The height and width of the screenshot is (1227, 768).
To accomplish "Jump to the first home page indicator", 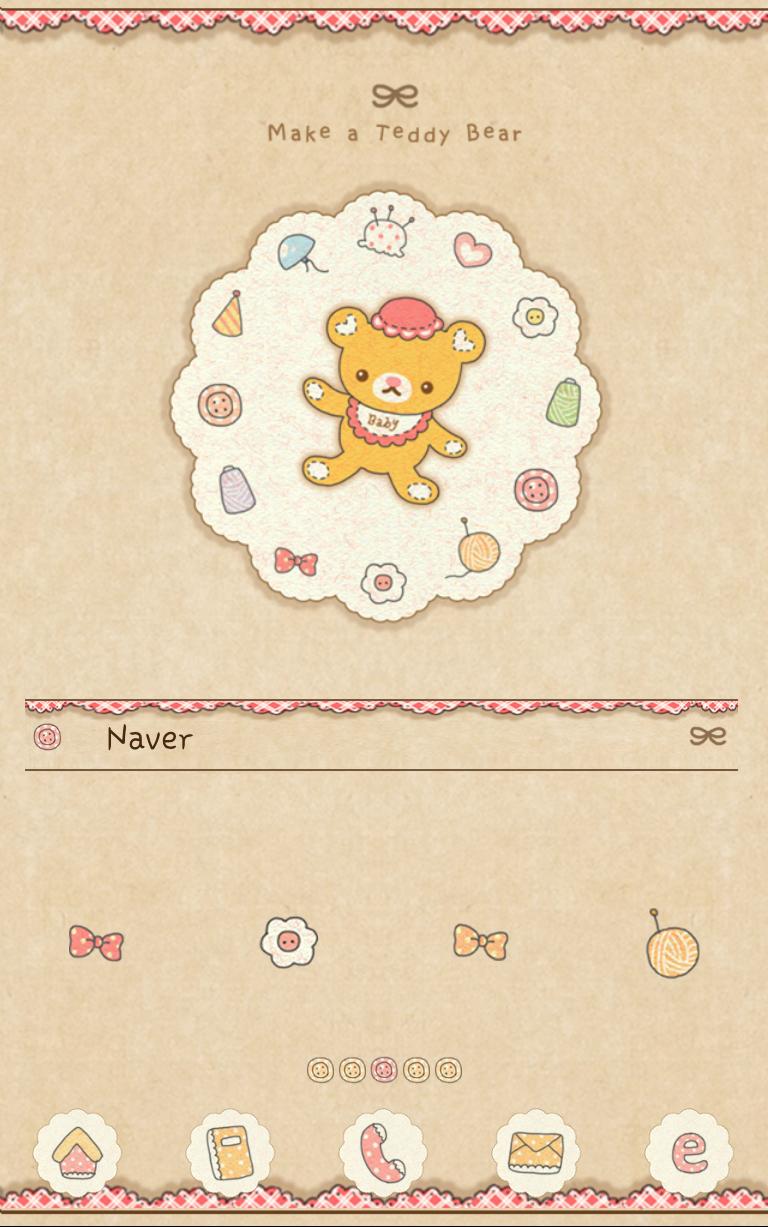I will pyautogui.click(x=320, y=1070).
